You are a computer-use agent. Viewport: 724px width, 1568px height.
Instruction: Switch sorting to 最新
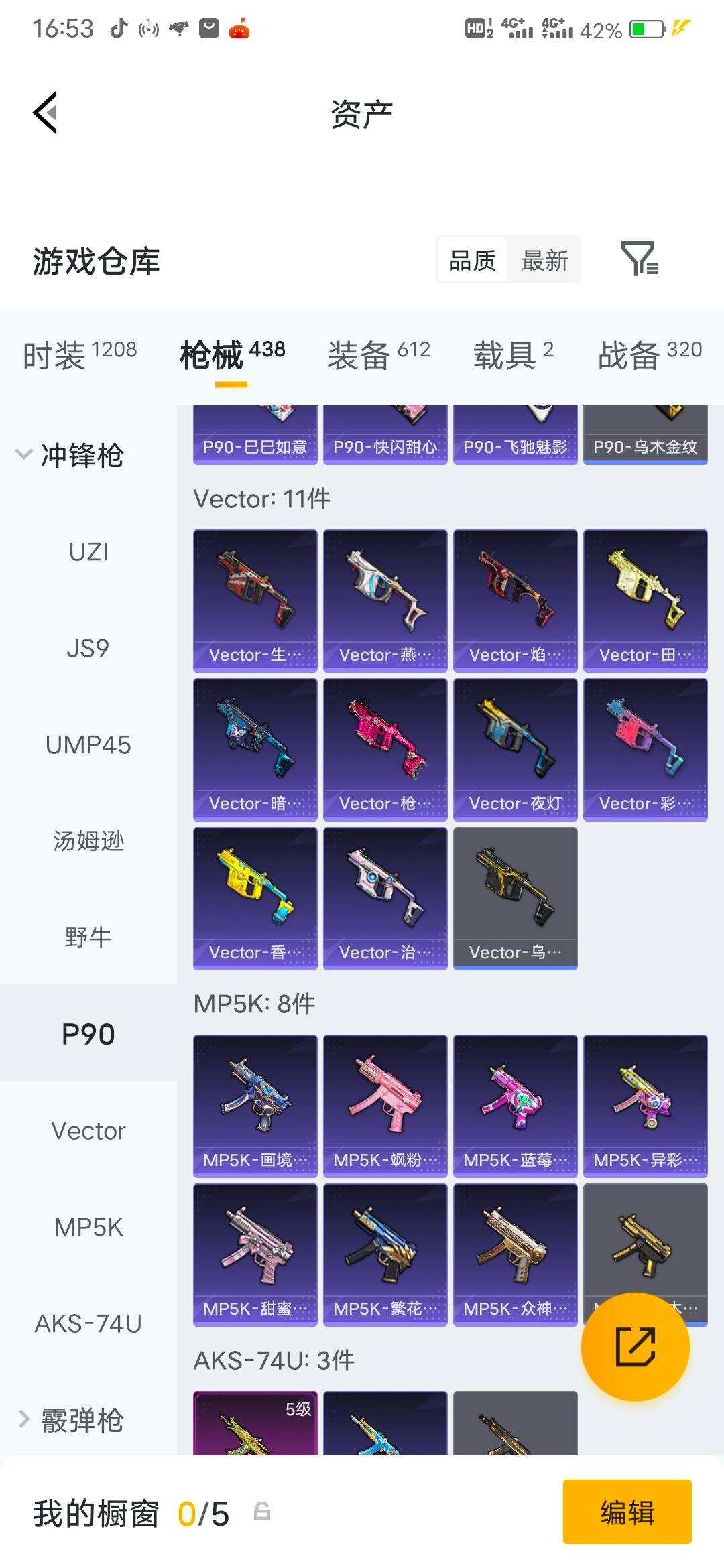pos(544,260)
